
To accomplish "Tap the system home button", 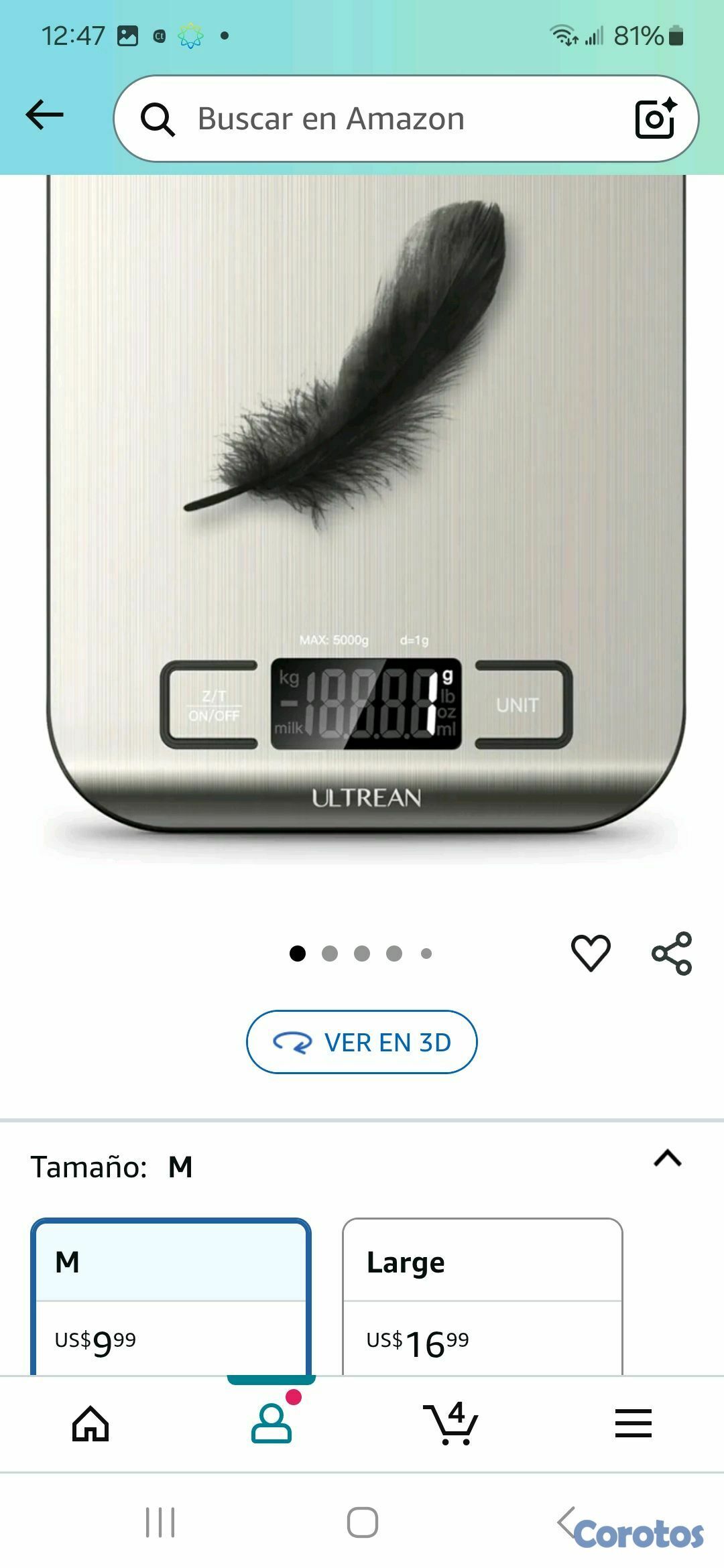I will pyautogui.click(x=362, y=1522).
